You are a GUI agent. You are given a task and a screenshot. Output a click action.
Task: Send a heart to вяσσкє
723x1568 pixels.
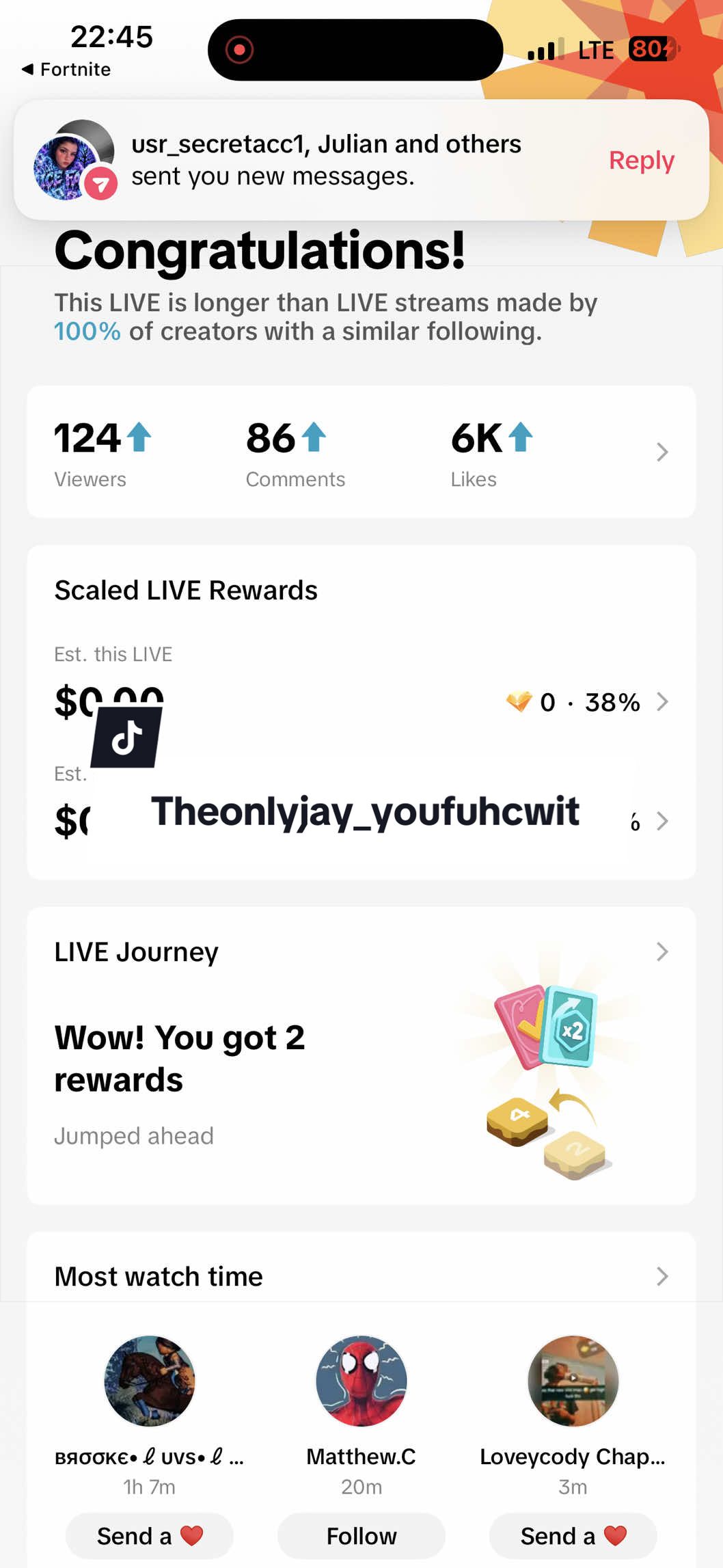pyautogui.click(x=150, y=1536)
